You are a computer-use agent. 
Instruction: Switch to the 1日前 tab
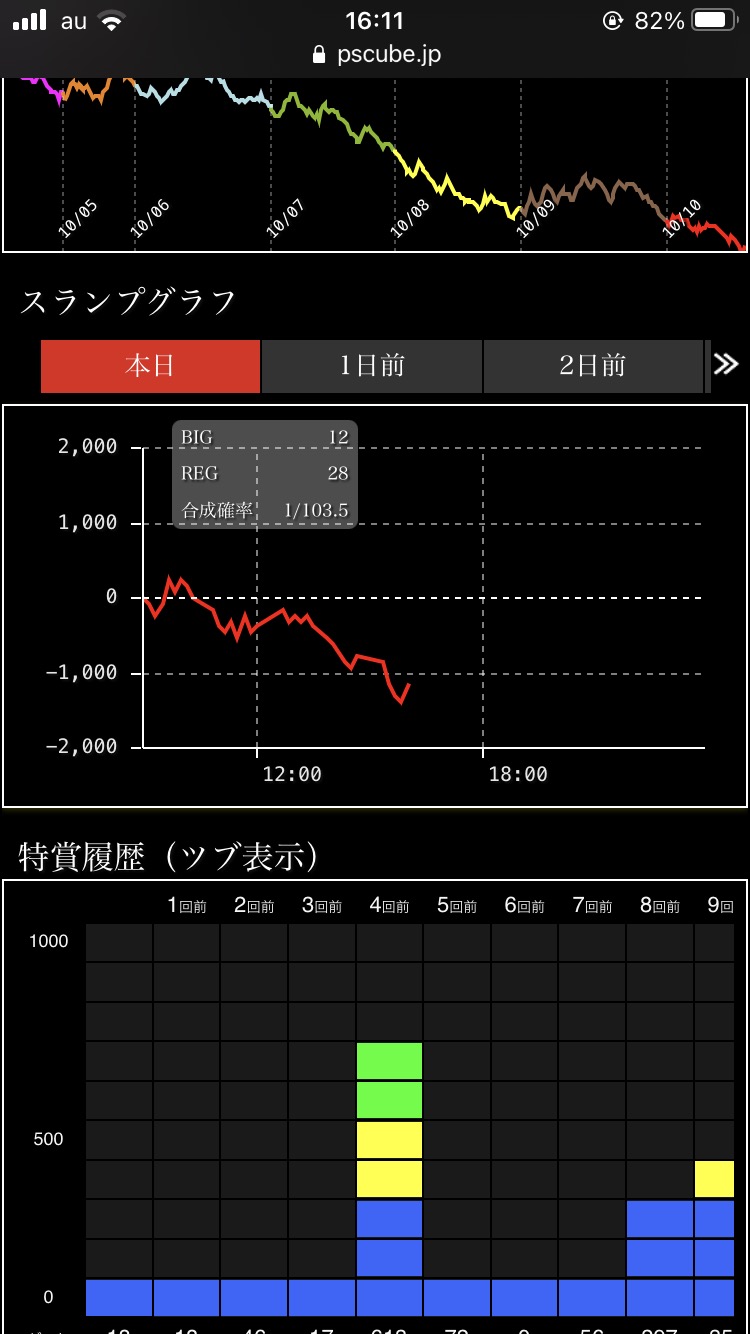click(x=372, y=366)
